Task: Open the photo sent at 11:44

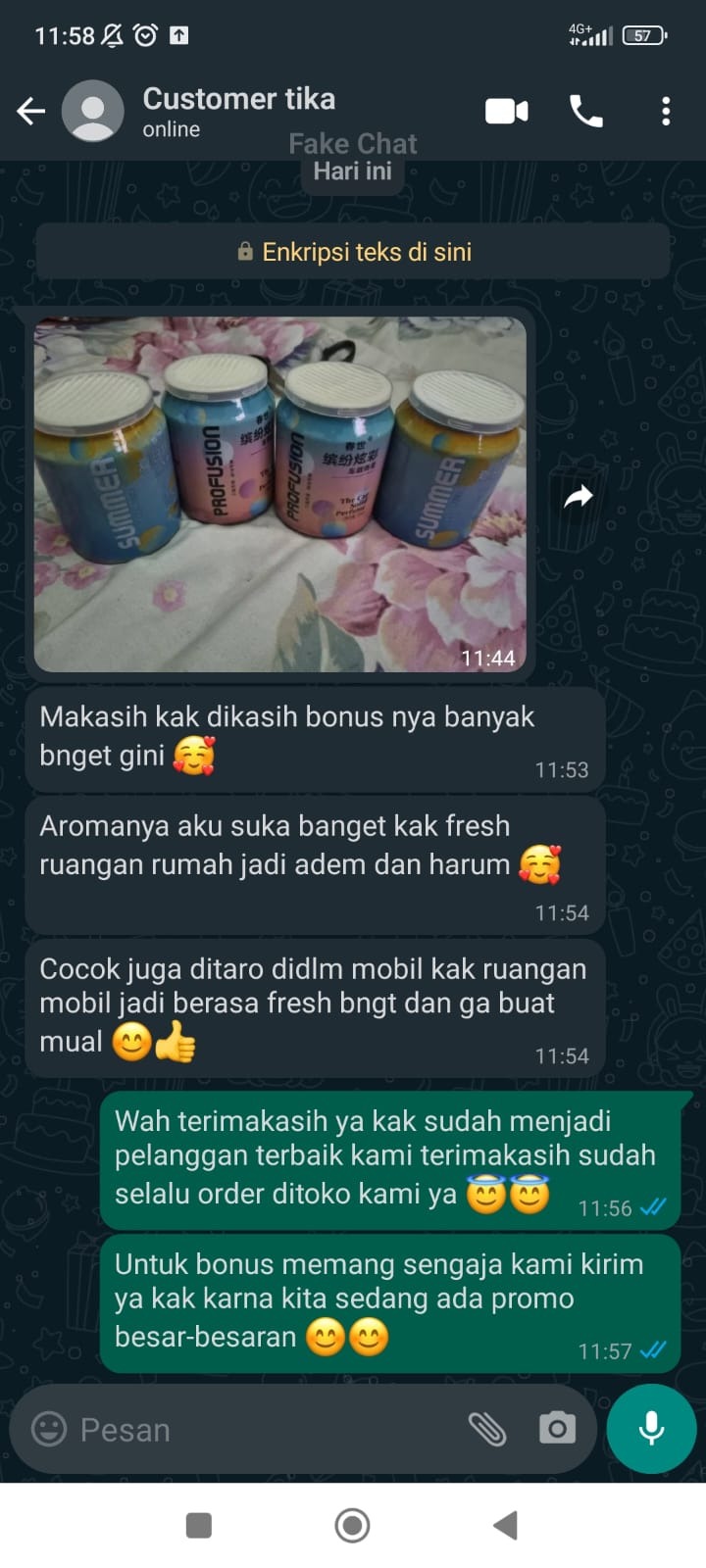Action: tap(280, 493)
